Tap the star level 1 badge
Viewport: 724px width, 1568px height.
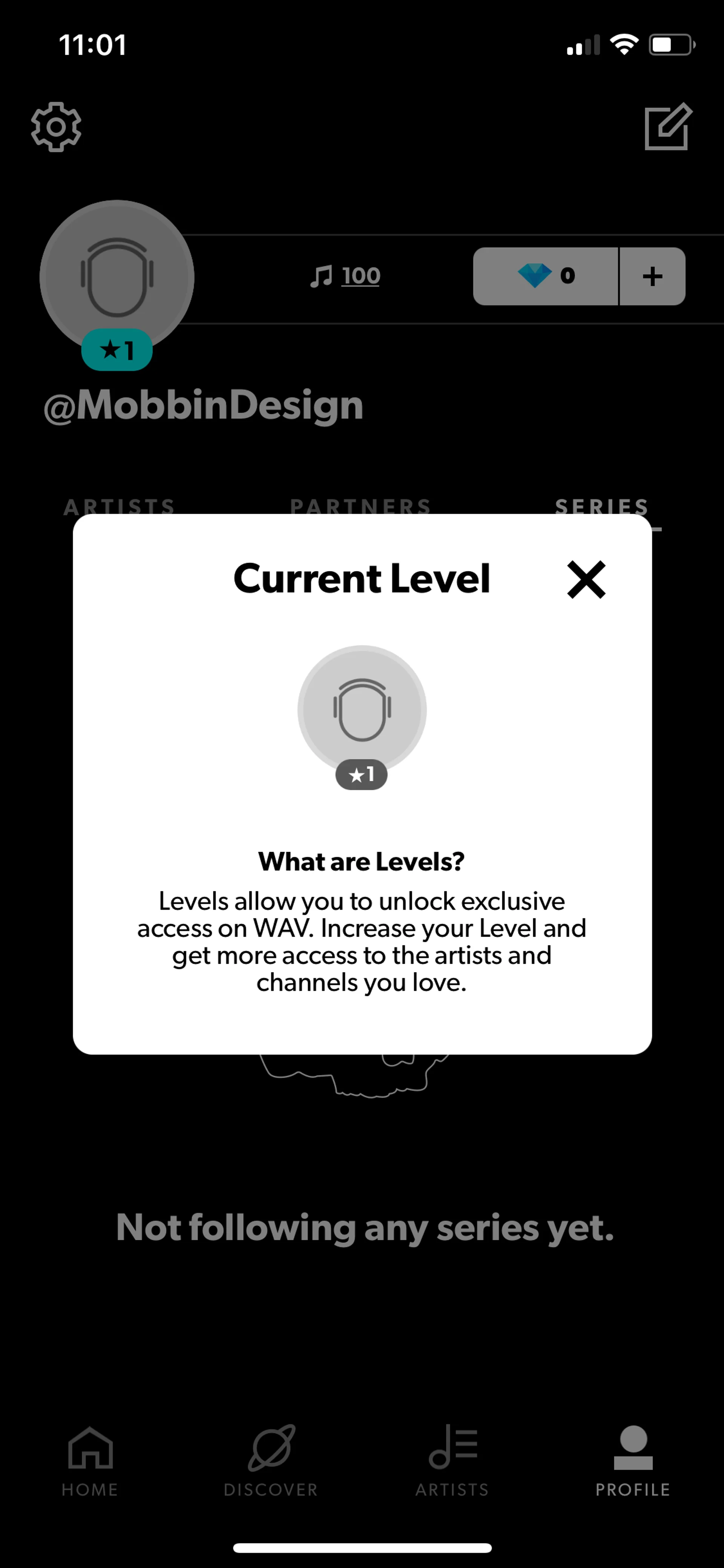click(117, 350)
